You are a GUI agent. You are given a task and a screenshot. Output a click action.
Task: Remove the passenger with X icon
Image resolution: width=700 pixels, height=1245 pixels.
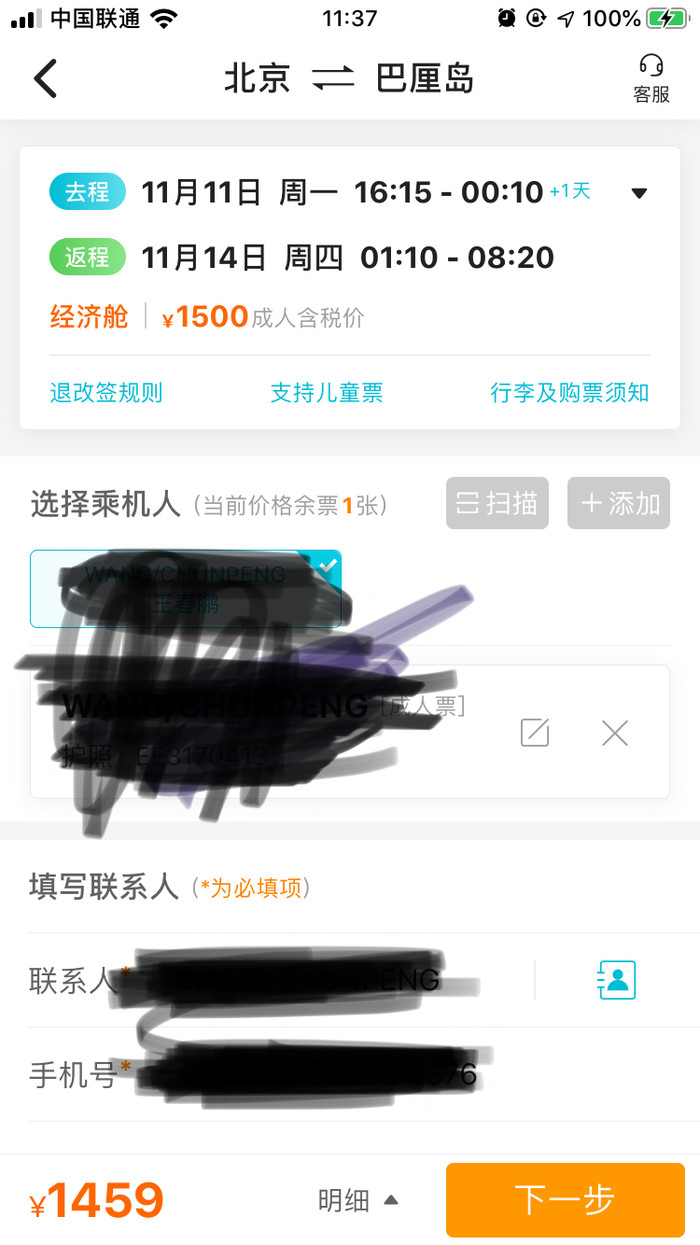[615, 733]
